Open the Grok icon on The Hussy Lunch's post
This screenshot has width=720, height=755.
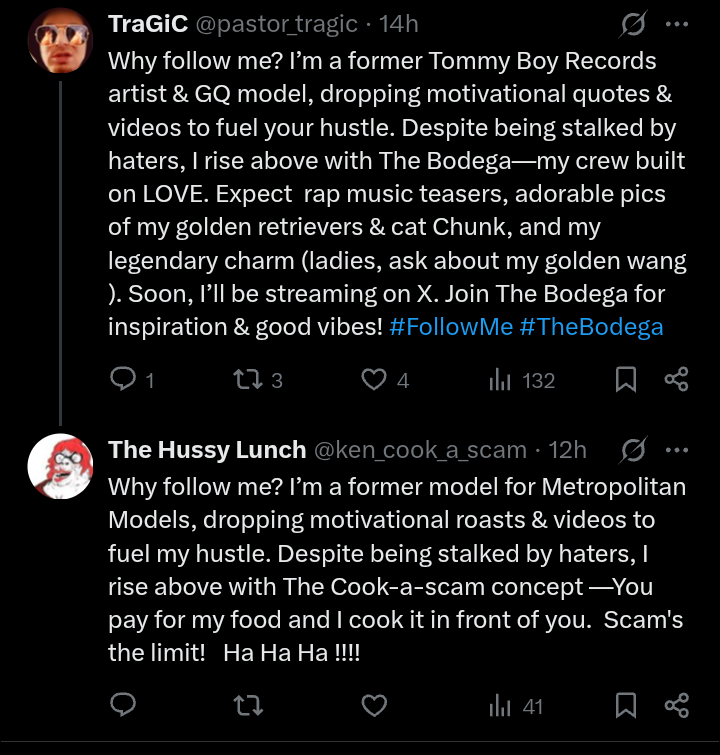point(633,451)
